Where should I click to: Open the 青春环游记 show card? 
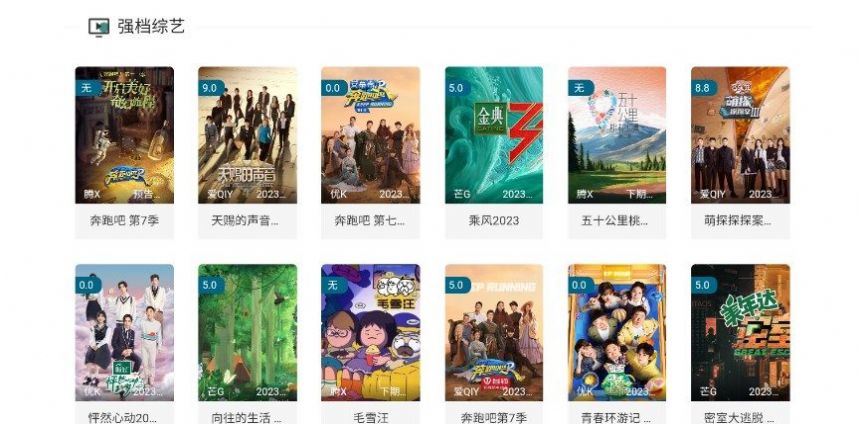pyautogui.click(x=617, y=333)
